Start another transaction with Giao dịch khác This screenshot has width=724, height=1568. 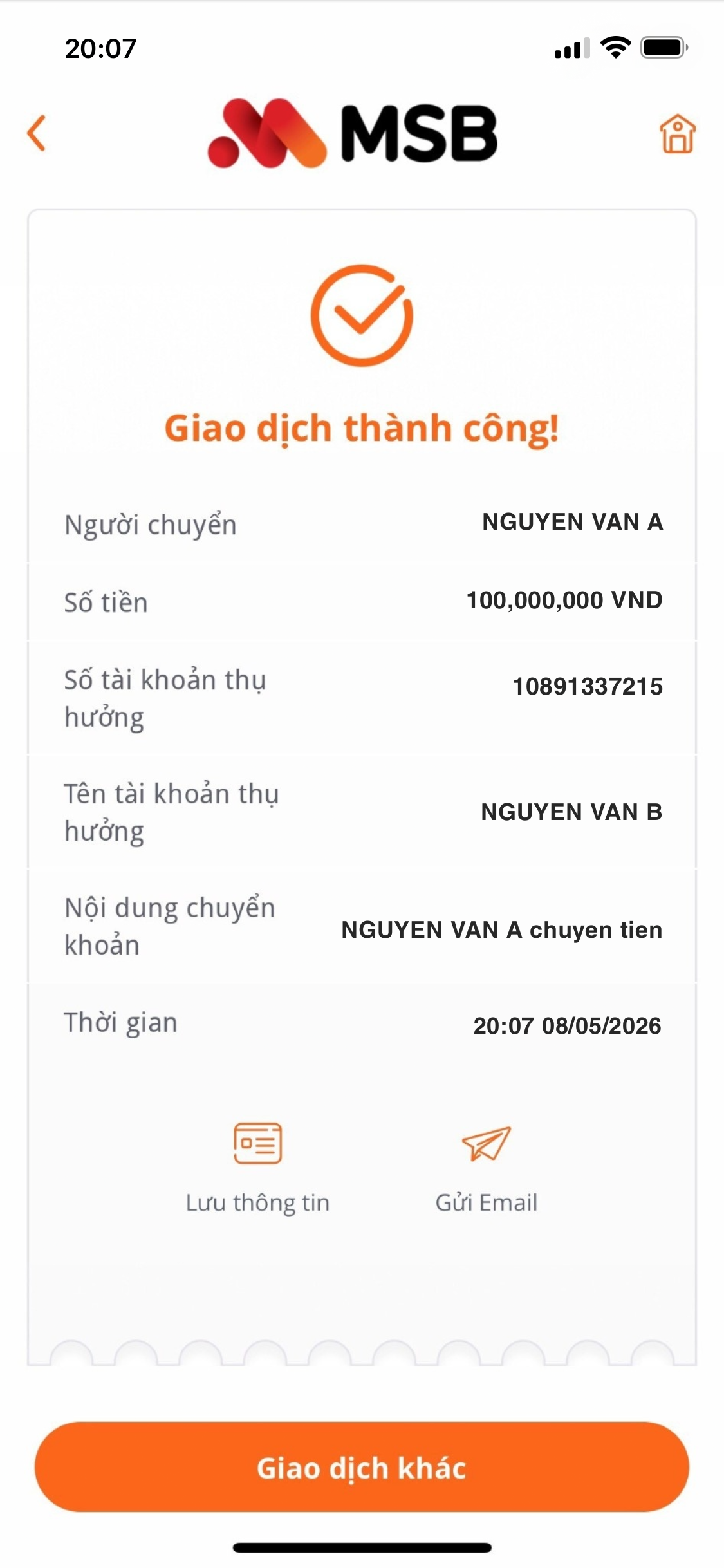coord(362,1468)
